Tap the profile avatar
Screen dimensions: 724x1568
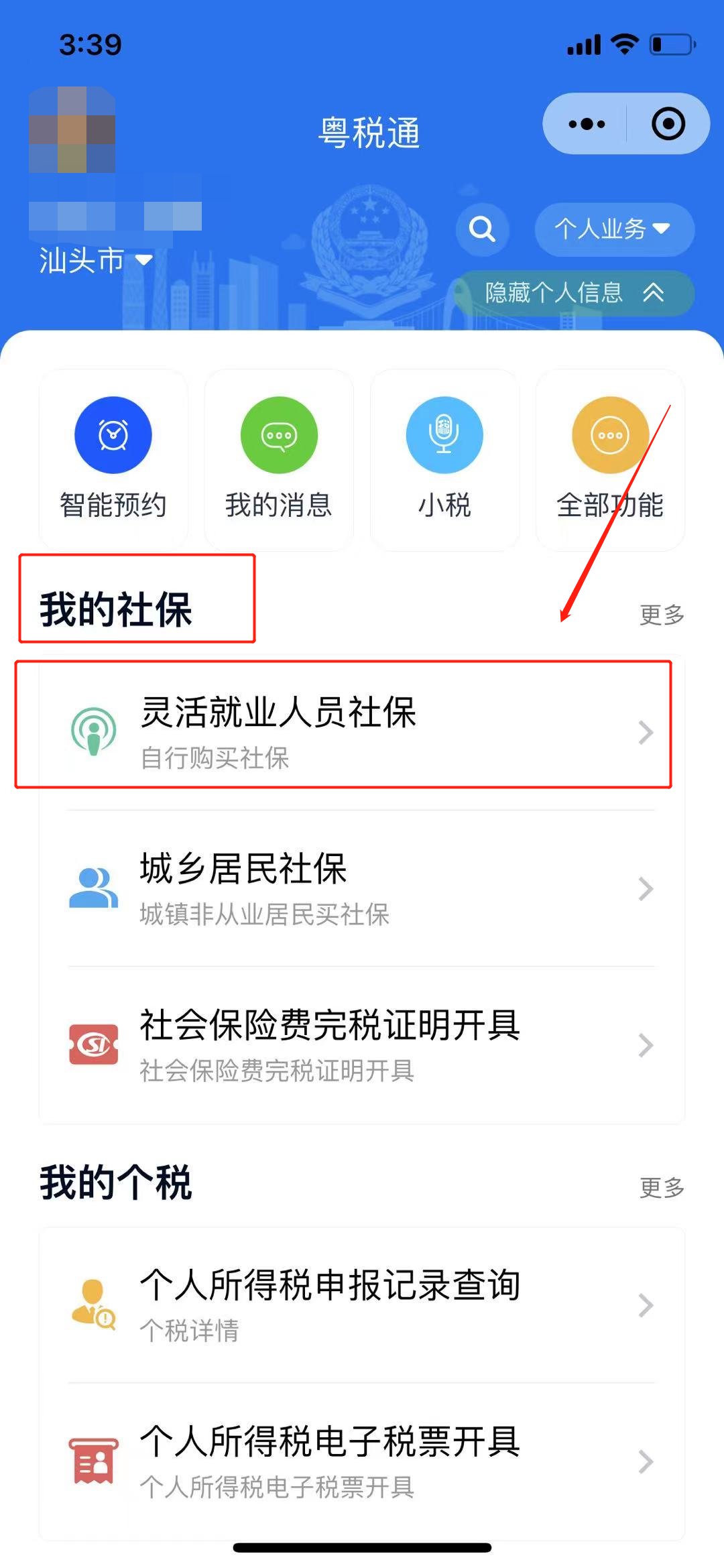pos(72,129)
